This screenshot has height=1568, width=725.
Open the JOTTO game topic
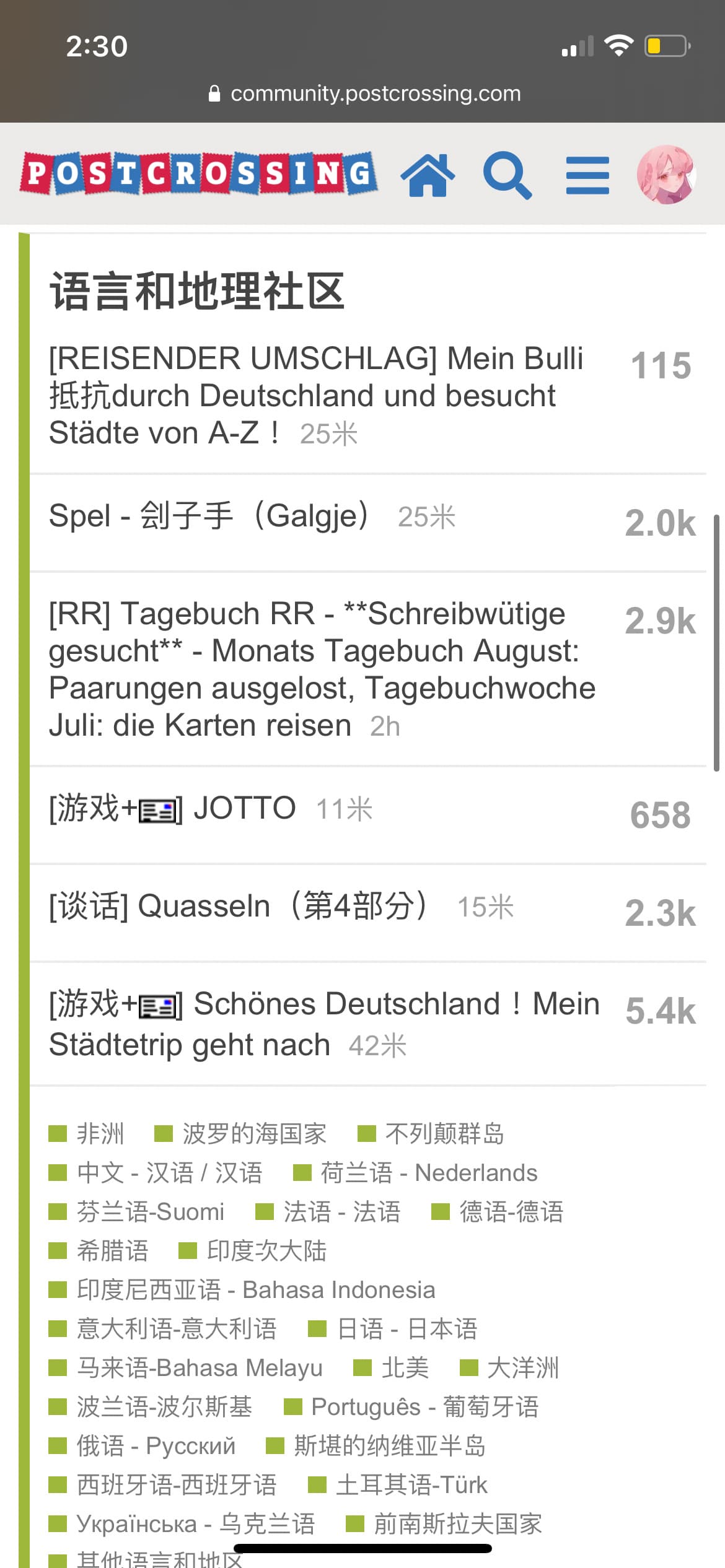pyautogui.click(x=245, y=808)
